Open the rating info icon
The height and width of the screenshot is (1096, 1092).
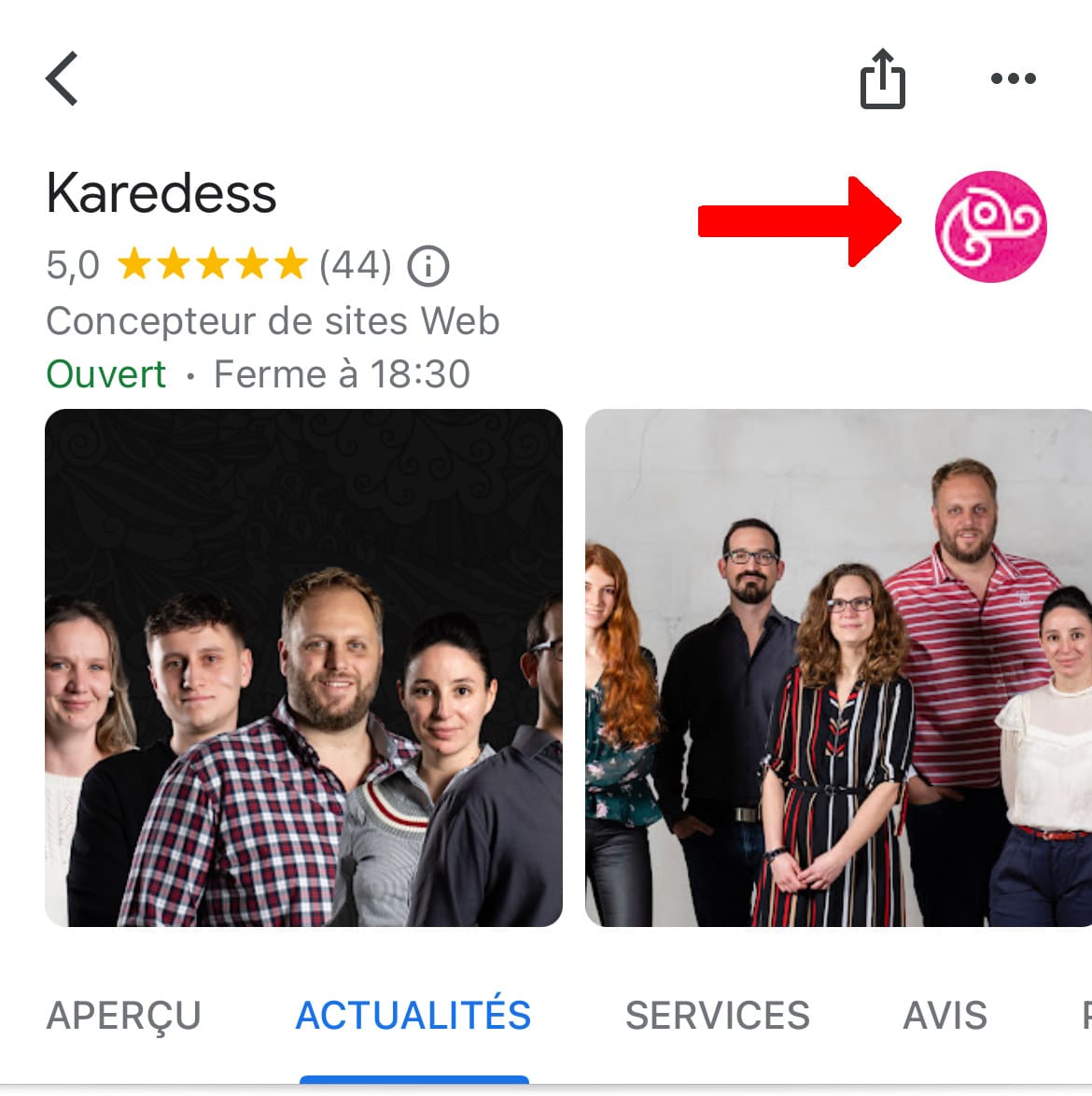pyautogui.click(x=428, y=266)
